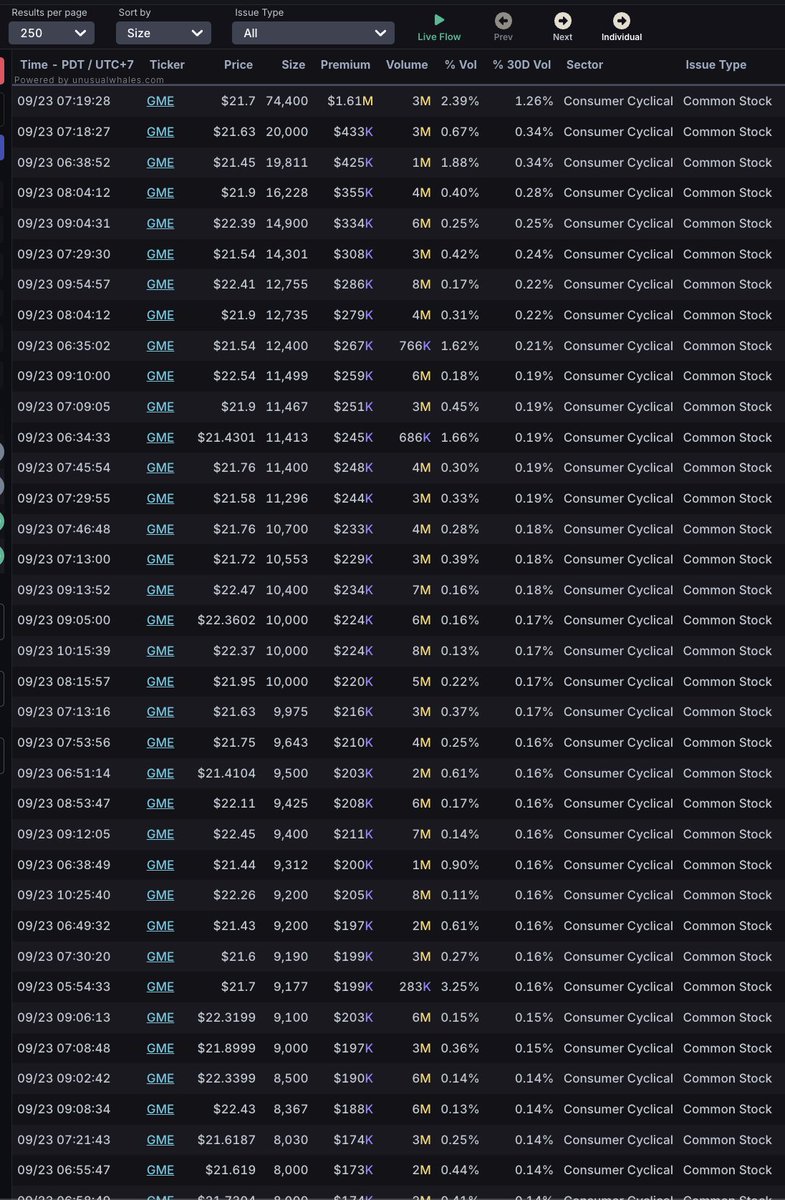This screenshot has height=1200, width=785.
Task: Select GME ticker in the 07:45:54 row
Action: point(160,467)
